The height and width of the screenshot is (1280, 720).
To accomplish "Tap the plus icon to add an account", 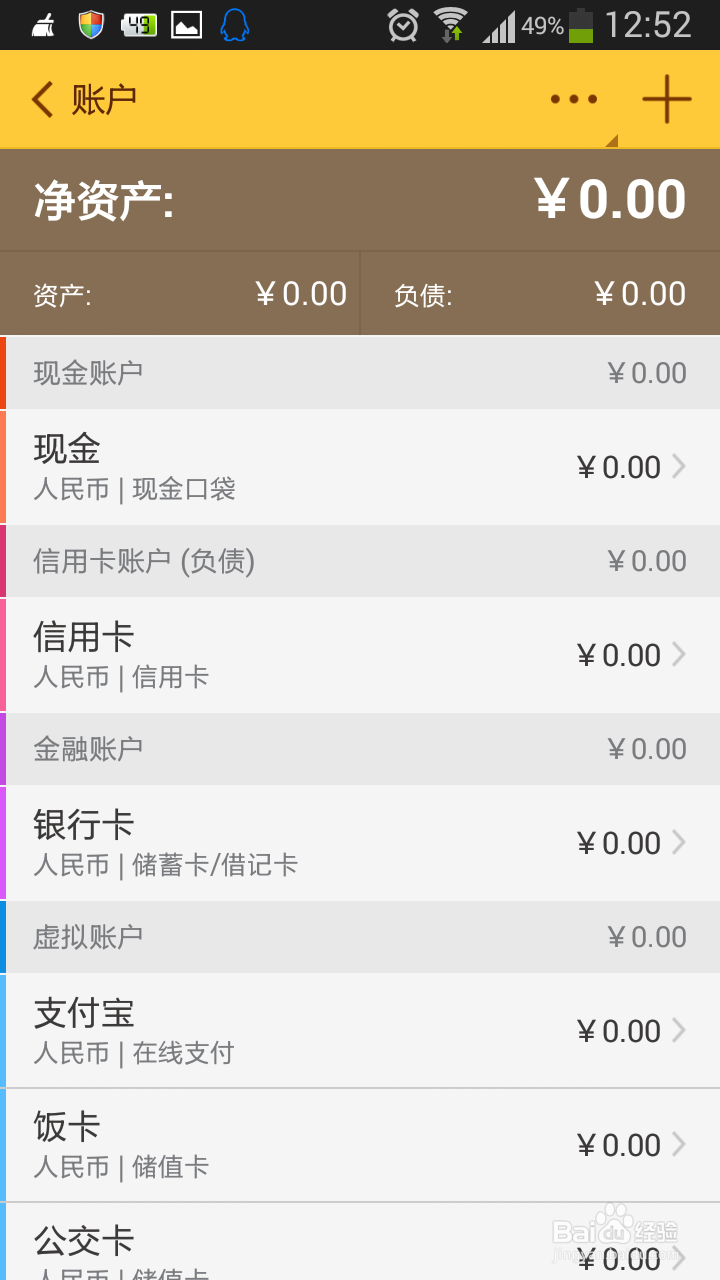I will tap(668, 99).
